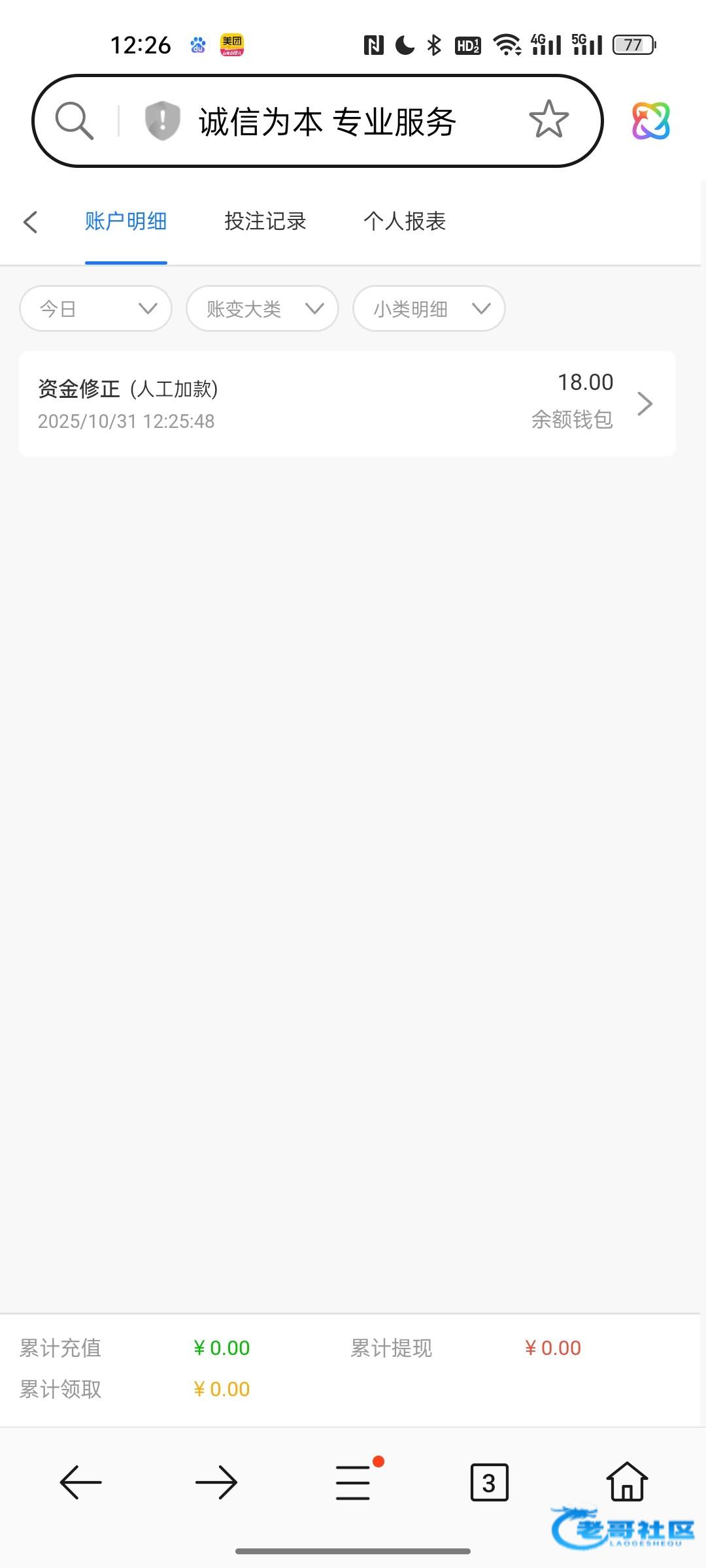The width and height of the screenshot is (706, 1568).
Task: Navigate forward with the browser forward arrow
Action: tap(216, 1482)
